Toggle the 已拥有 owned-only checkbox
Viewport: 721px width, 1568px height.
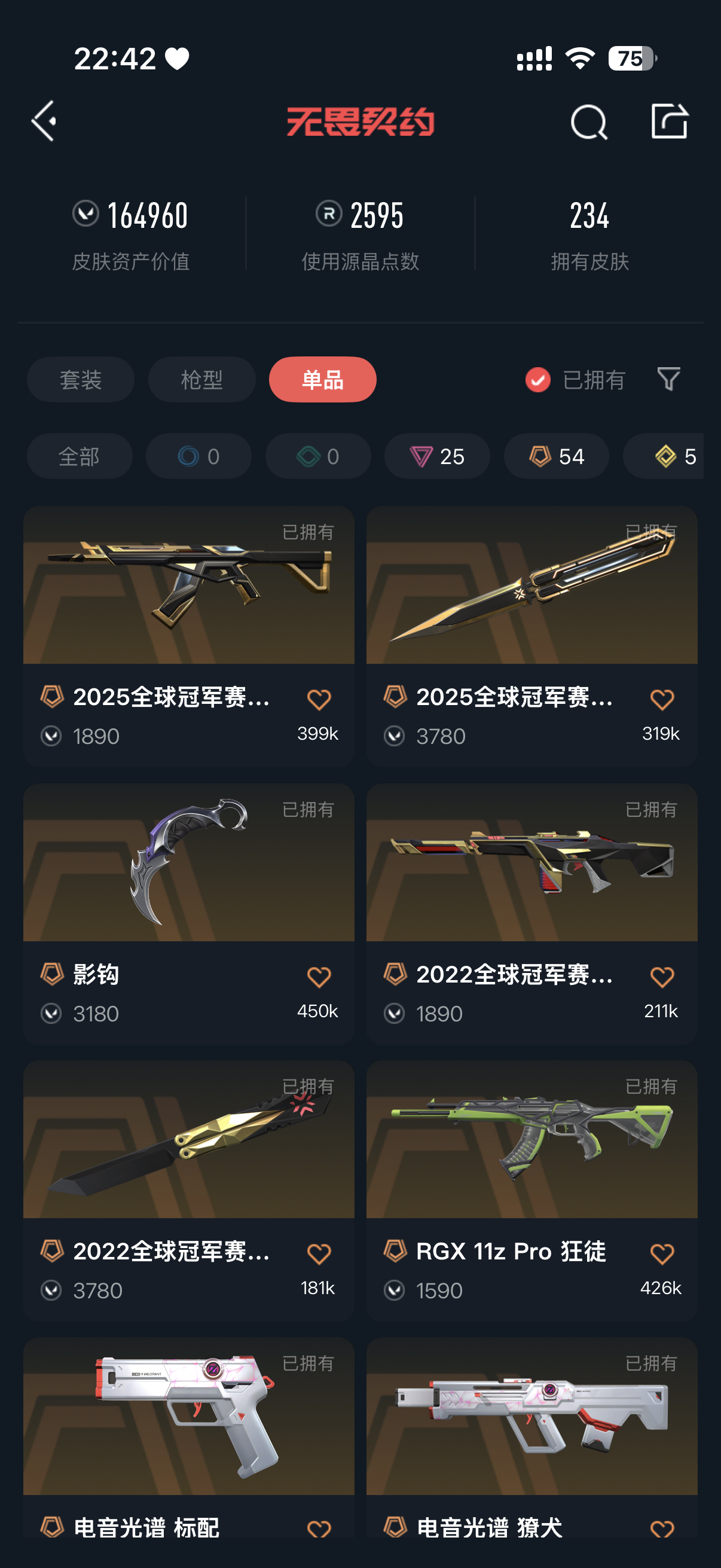pos(538,380)
